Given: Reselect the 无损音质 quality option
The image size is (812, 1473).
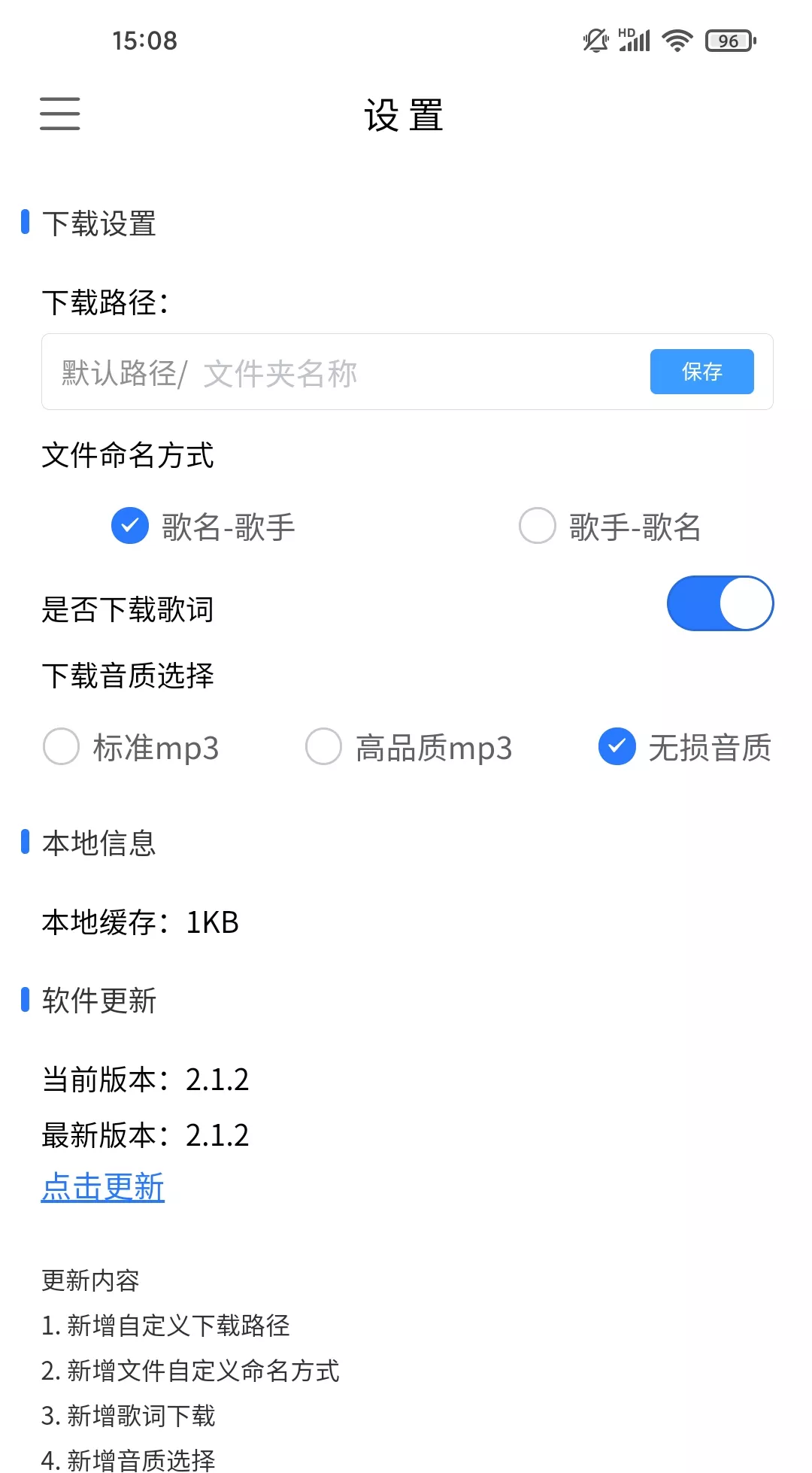Looking at the screenshot, I should pos(616,747).
